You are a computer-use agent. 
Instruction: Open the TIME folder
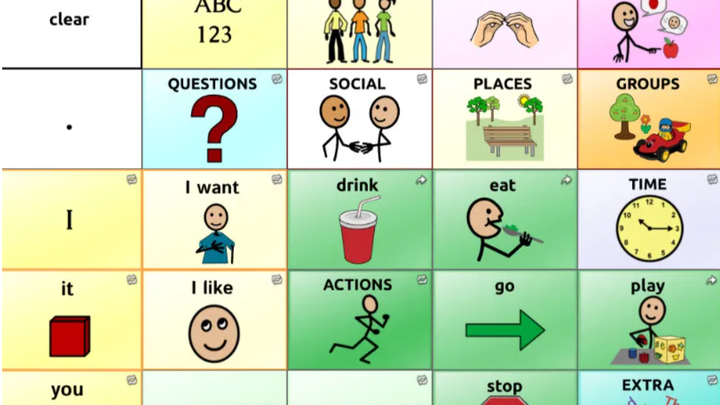coord(648,220)
